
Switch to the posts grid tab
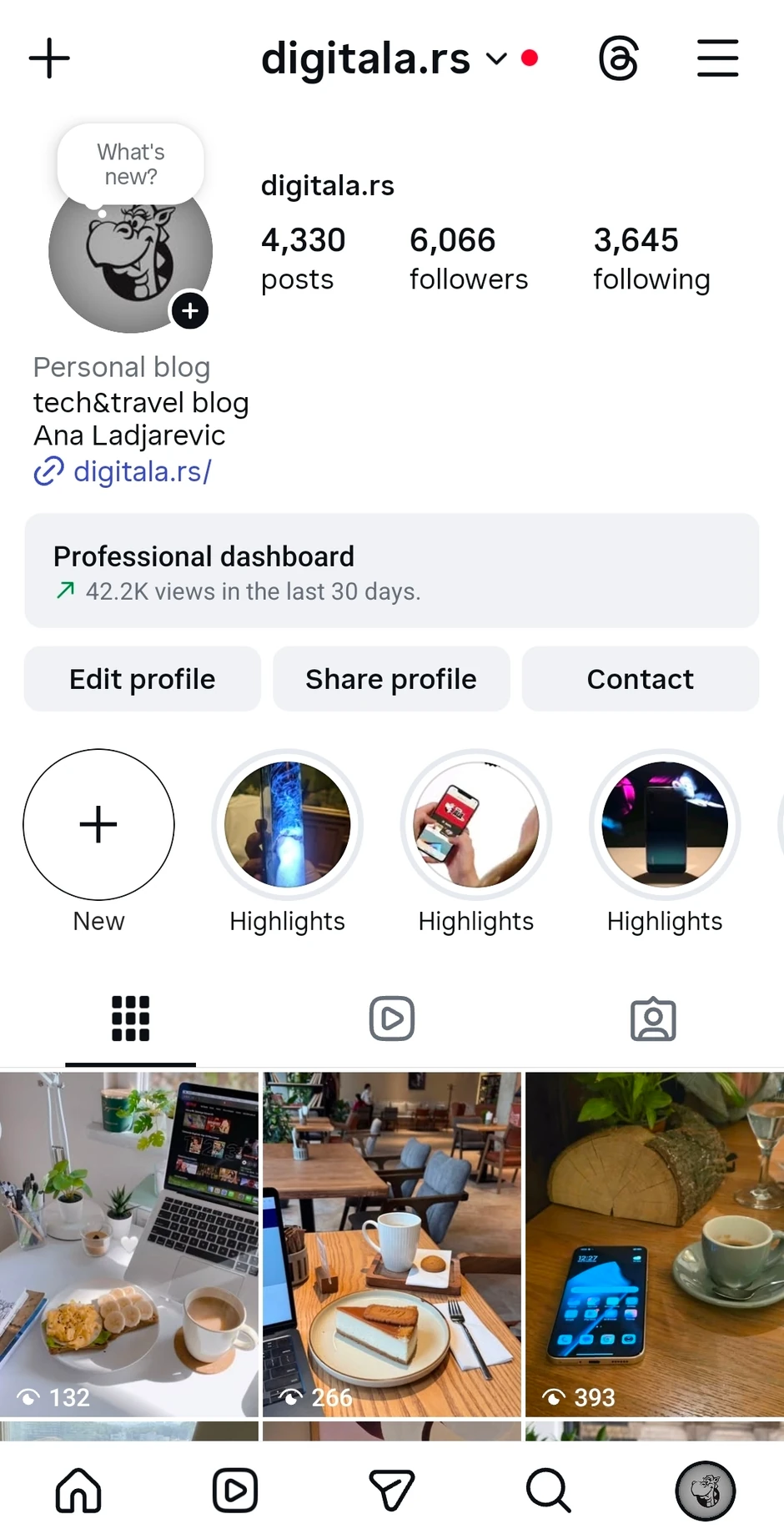click(x=130, y=1018)
